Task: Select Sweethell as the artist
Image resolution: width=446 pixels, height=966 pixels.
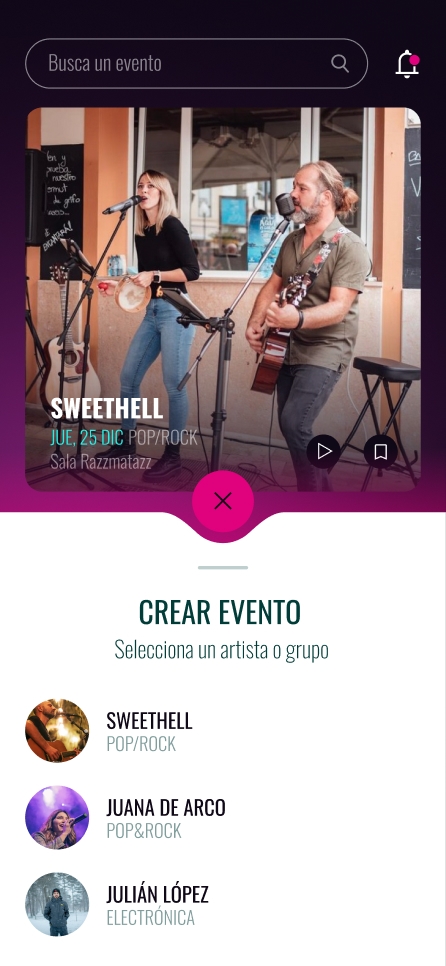Action: pos(223,731)
